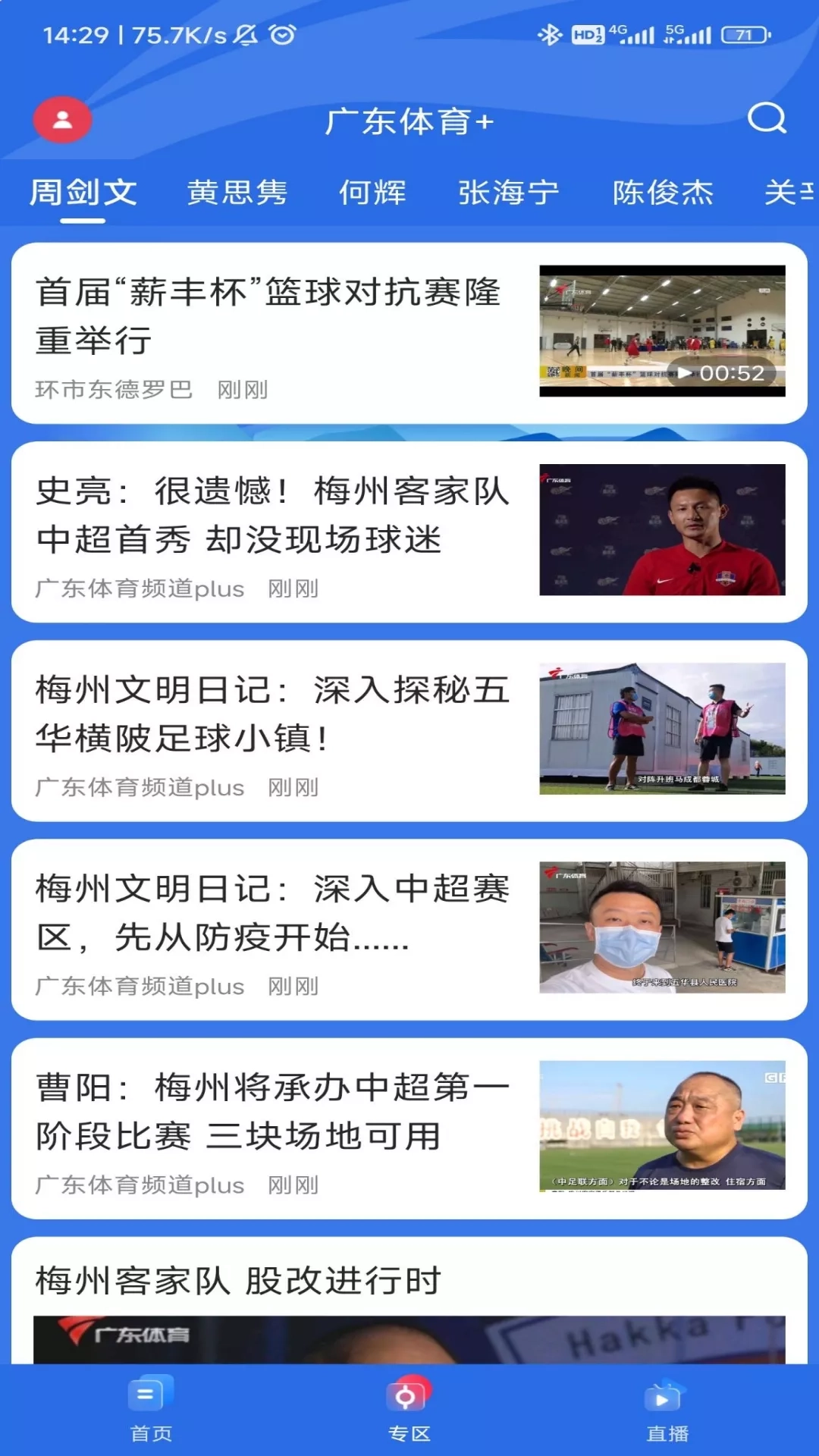Screen dimensions: 819x1456
Task: Open the 直播 live tab
Action: [667, 1409]
